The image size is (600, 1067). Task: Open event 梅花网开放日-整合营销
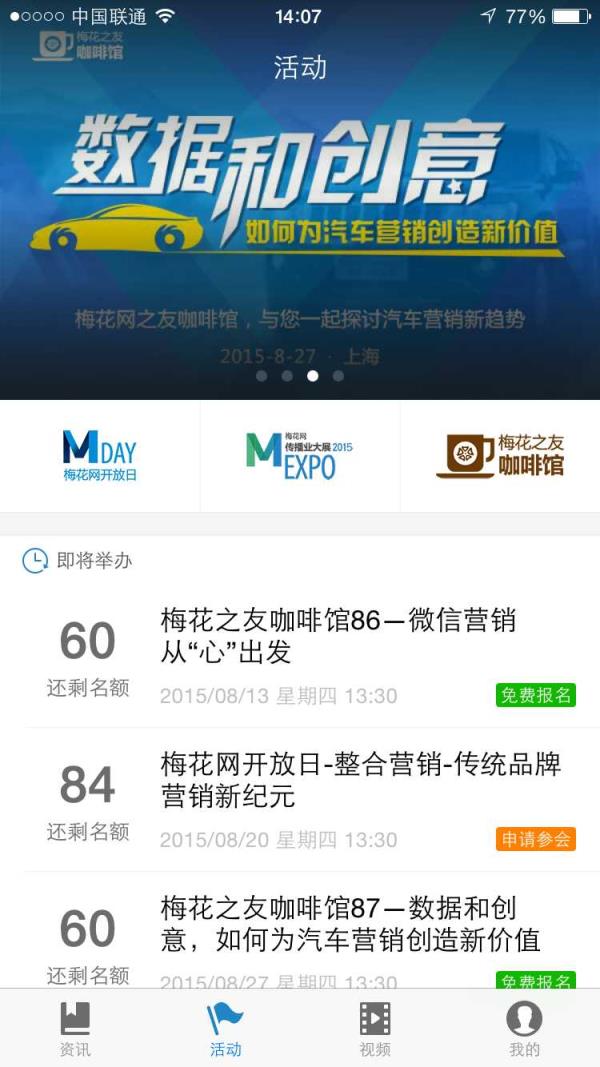pyautogui.click(x=360, y=780)
